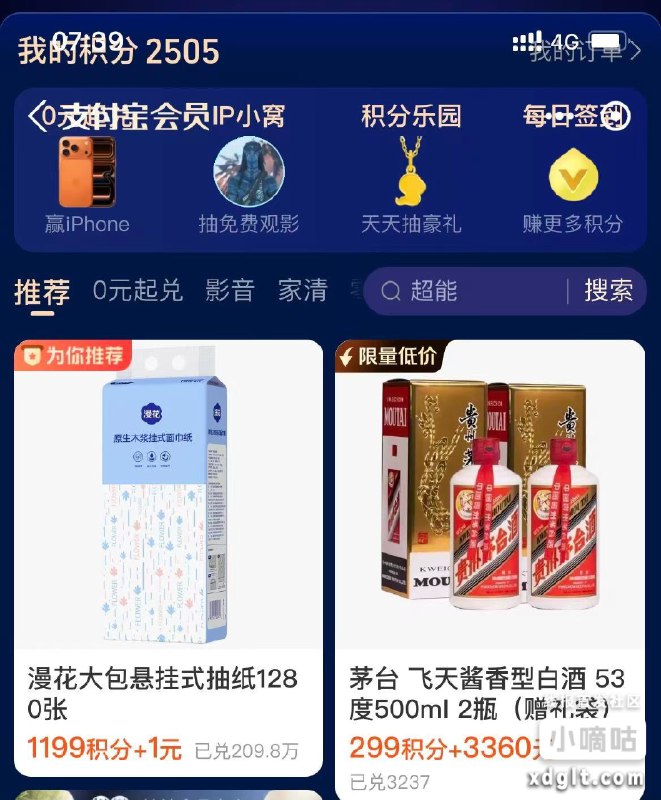Tap the search field showing 超能
This screenshot has width=661, height=800.
(470, 291)
